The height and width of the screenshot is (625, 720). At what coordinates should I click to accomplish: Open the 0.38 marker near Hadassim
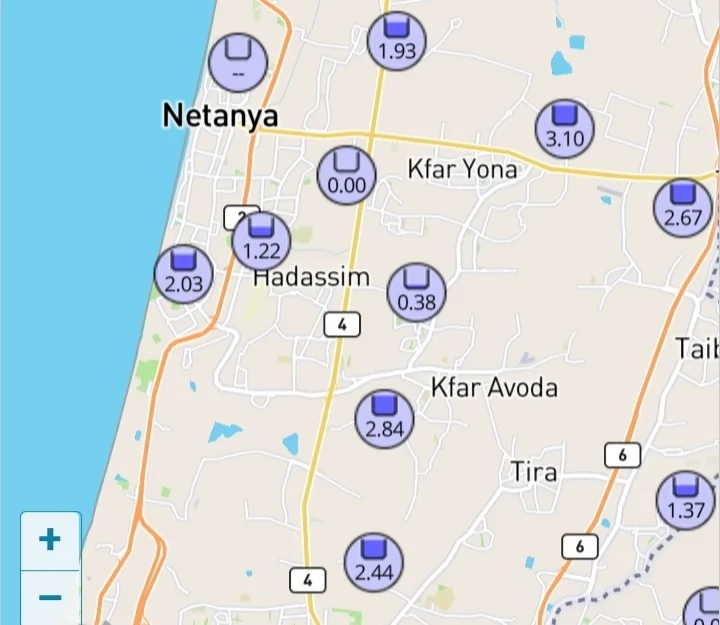[x=416, y=292]
